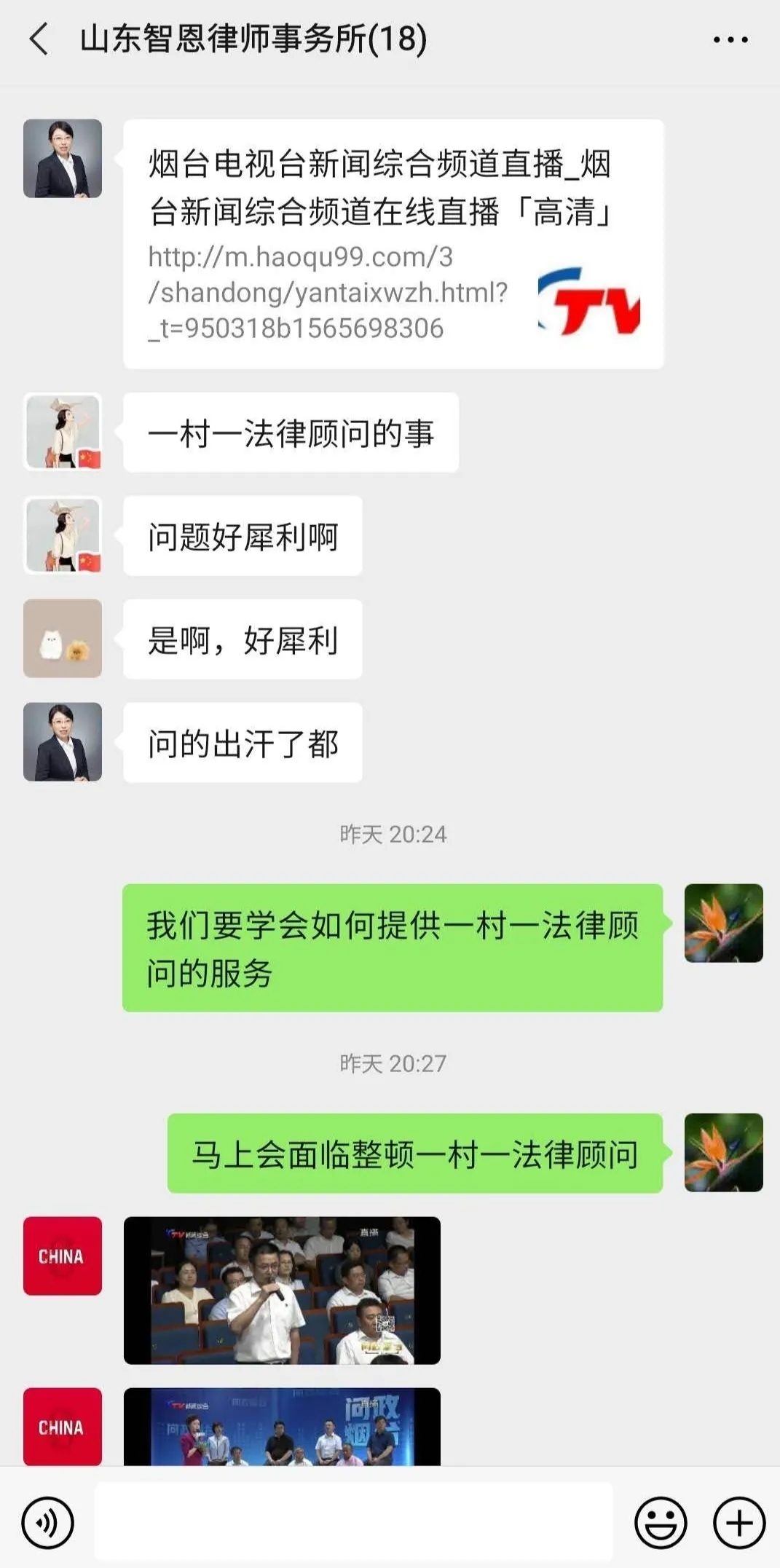
Task: Open the emoji sticker panel
Action: 661,1523
